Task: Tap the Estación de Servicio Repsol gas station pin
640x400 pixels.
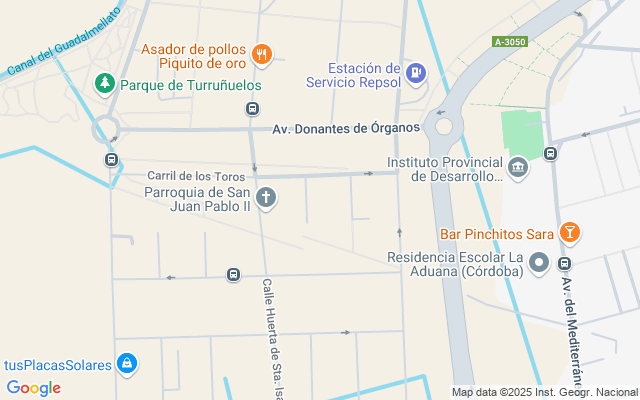Action: pos(416,73)
